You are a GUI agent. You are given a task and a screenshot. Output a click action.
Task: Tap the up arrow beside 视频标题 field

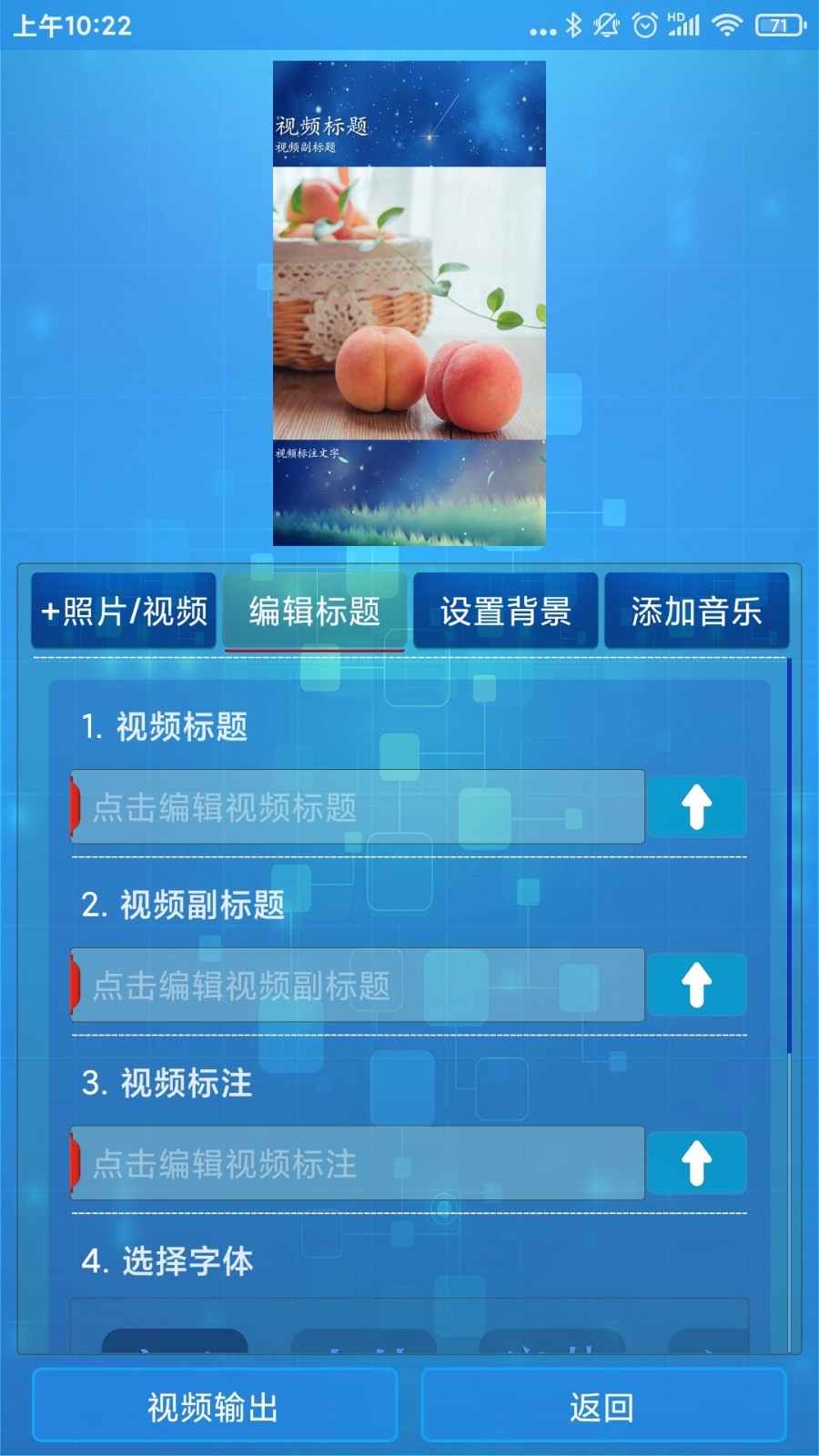(x=696, y=807)
